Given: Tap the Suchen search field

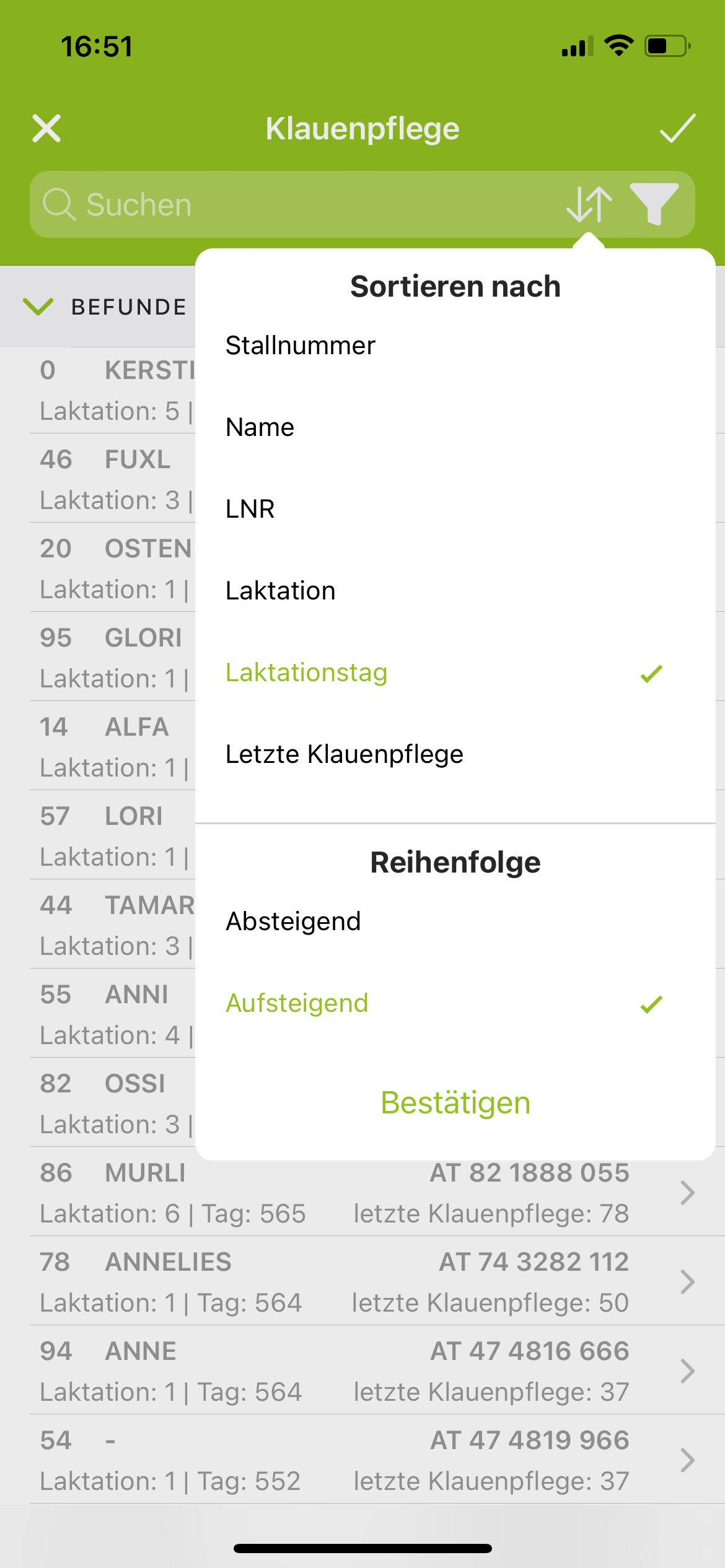Looking at the screenshot, I should tap(297, 204).
